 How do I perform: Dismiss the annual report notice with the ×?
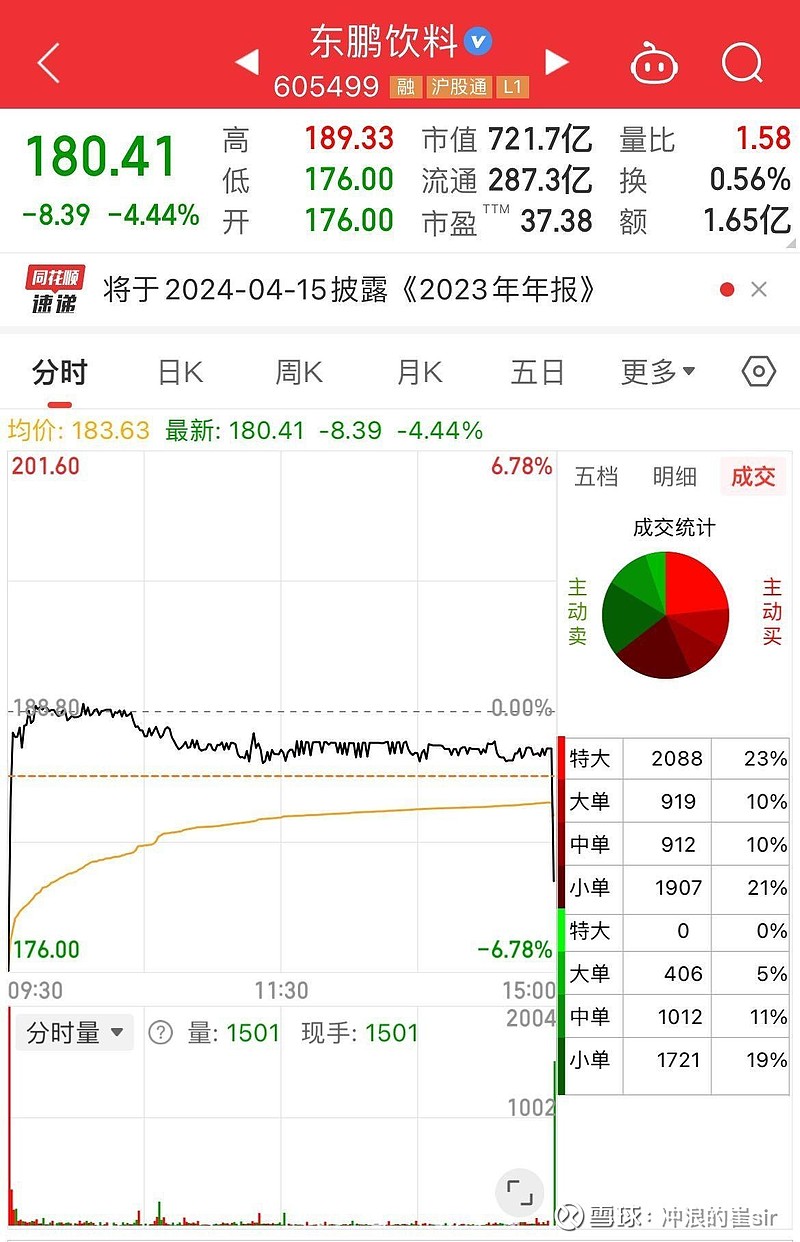(759, 289)
